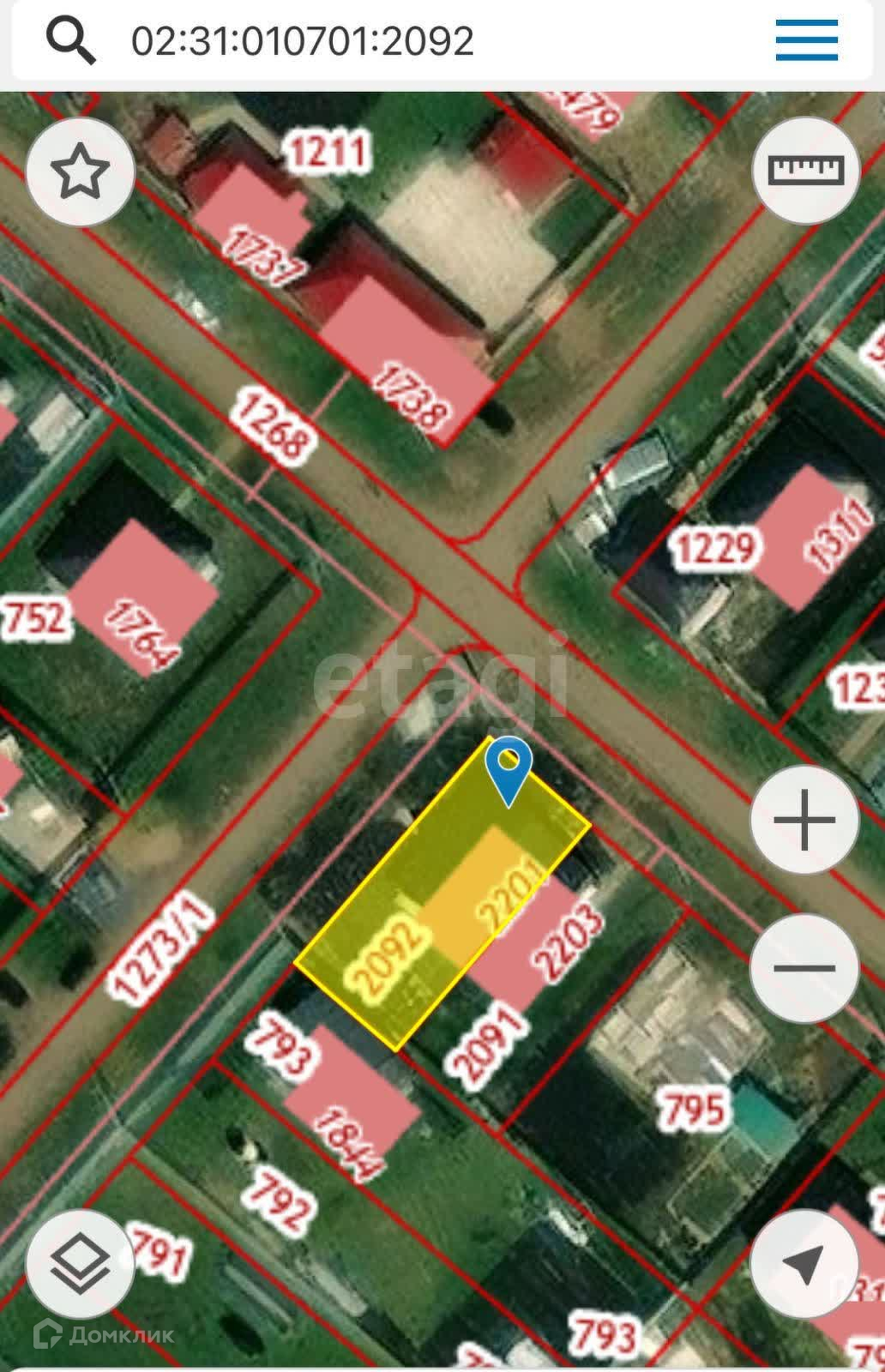Open the map layers selector
885x1372 pixels.
coord(81,1263)
